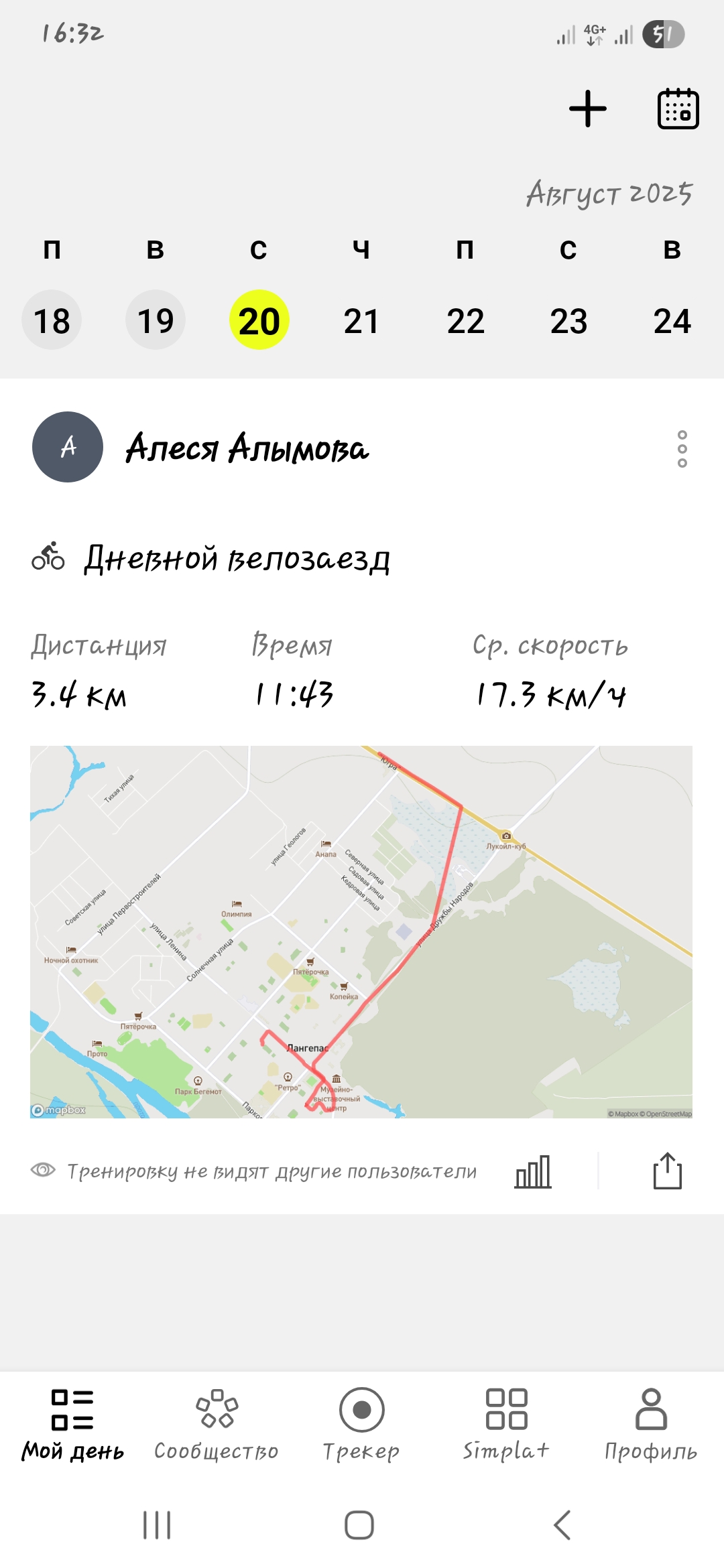This screenshot has height=1568, width=724.
Task: Open the workout overflow menu
Action: (682, 448)
